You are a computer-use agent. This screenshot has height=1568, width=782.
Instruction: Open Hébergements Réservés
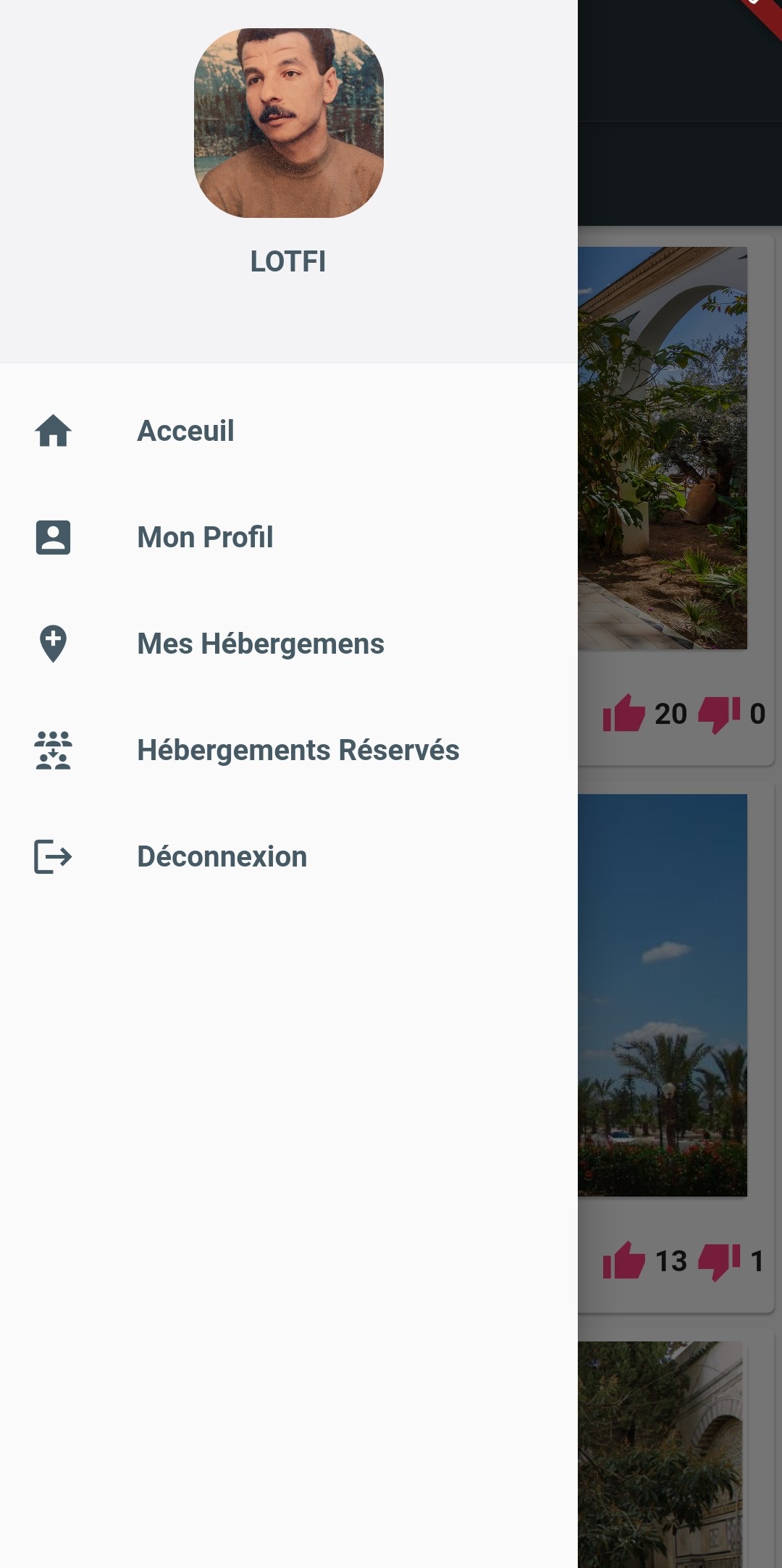[298, 751]
